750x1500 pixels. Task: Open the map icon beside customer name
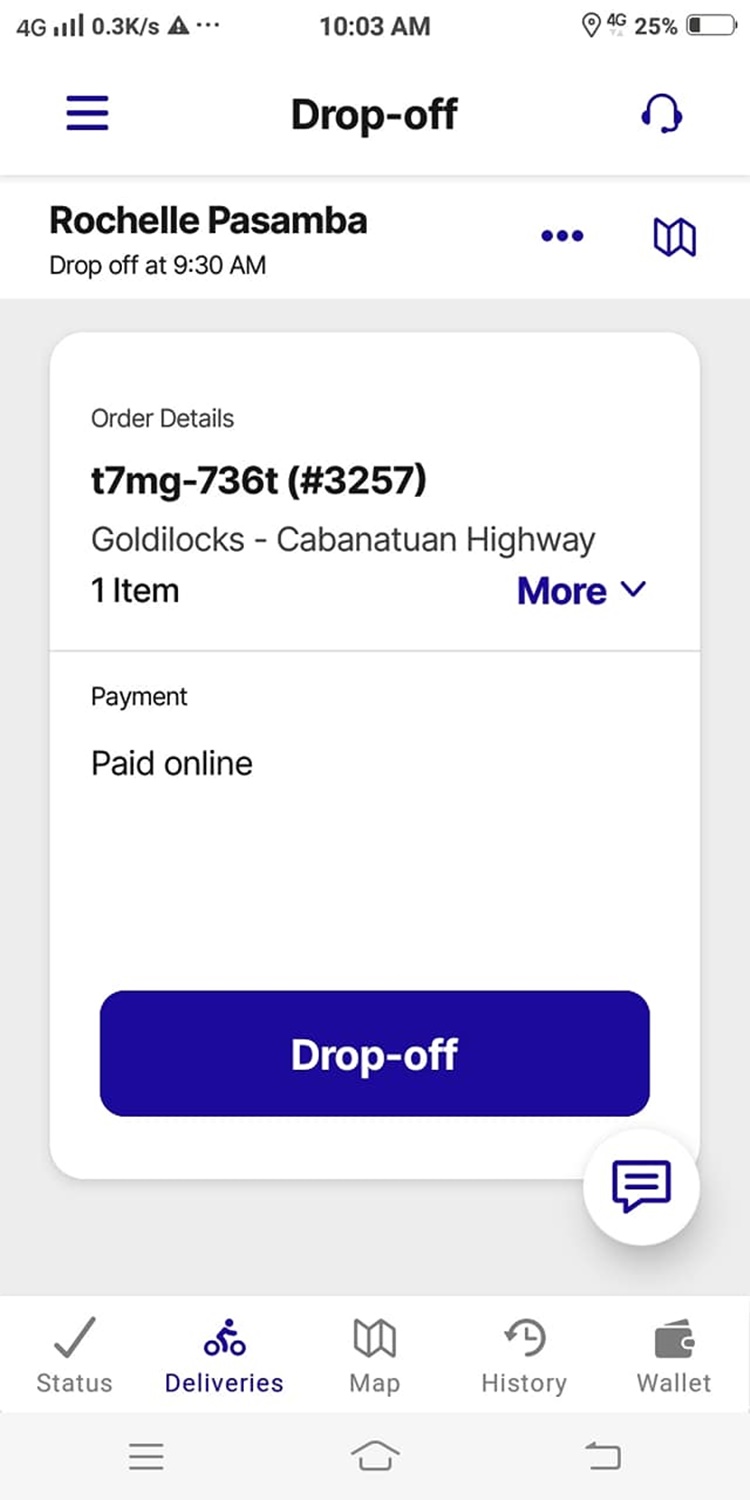[x=675, y=238]
